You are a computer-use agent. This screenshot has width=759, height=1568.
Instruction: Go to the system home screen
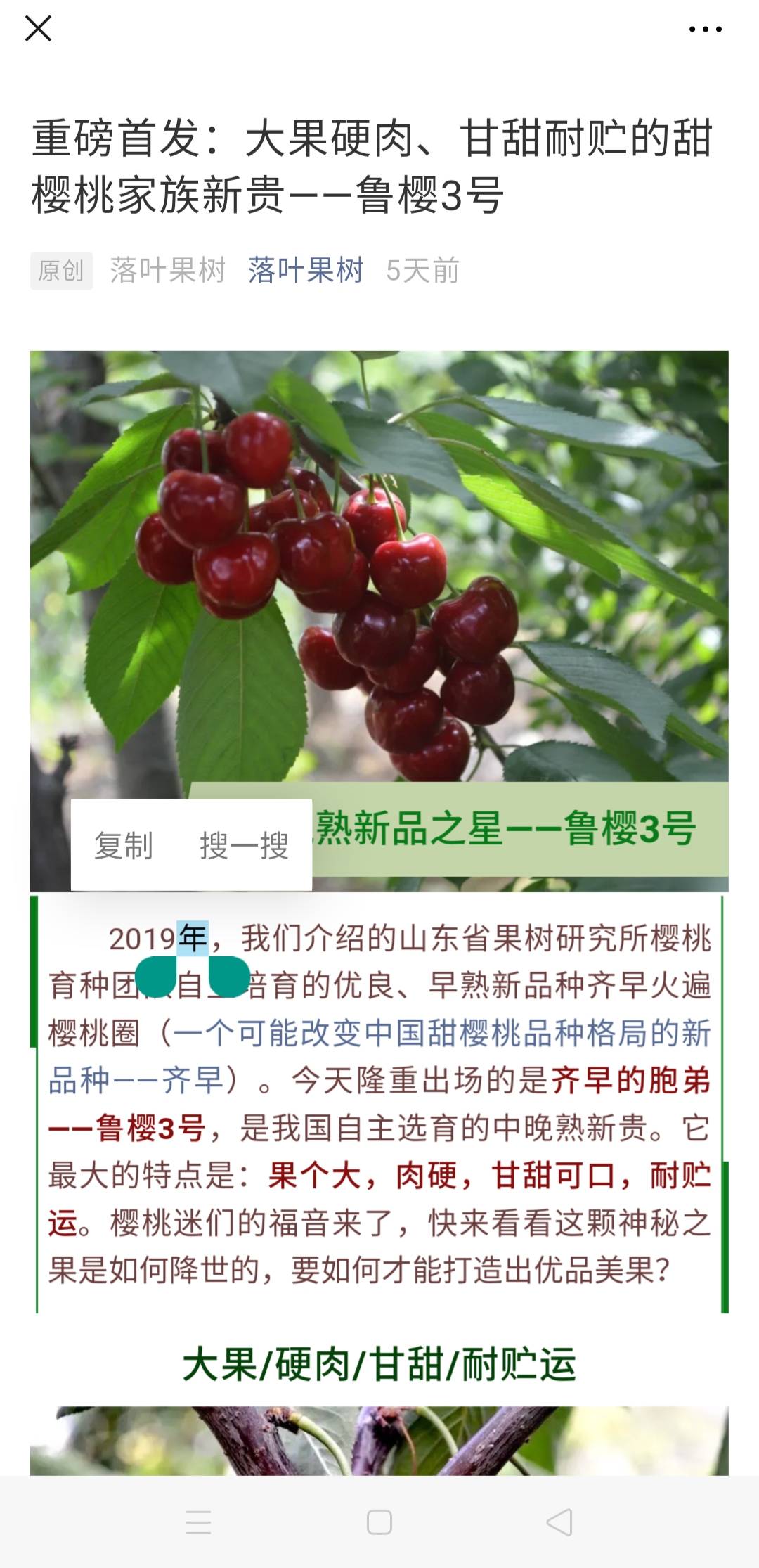tap(379, 1522)
